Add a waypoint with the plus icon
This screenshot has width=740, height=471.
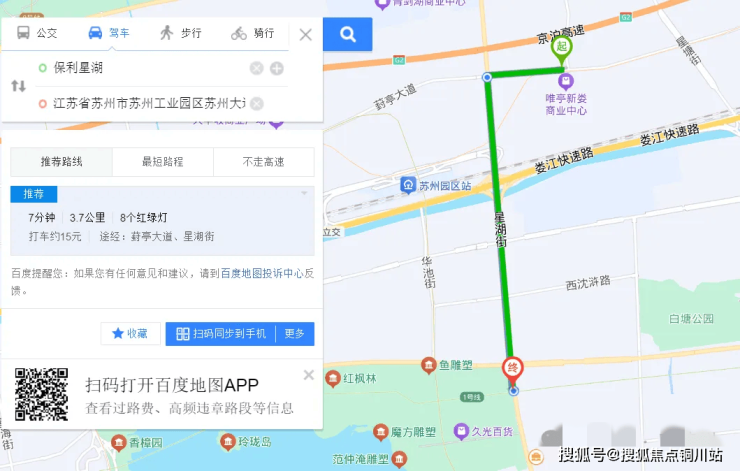point(277,68)
